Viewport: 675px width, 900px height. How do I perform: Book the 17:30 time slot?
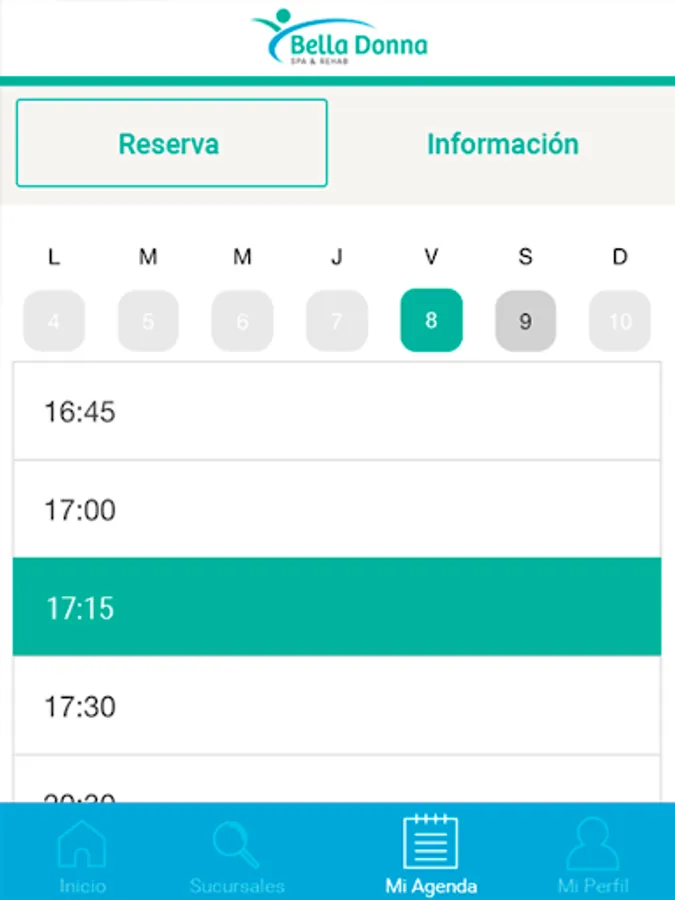click(x=336, y=706)
